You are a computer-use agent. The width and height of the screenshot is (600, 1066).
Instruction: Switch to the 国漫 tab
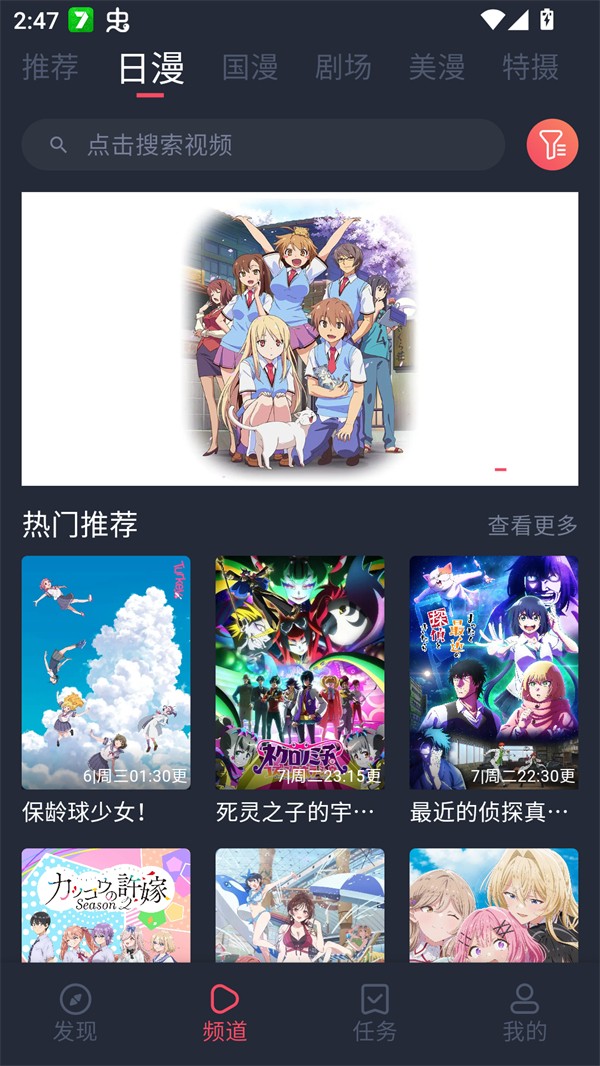250,68
